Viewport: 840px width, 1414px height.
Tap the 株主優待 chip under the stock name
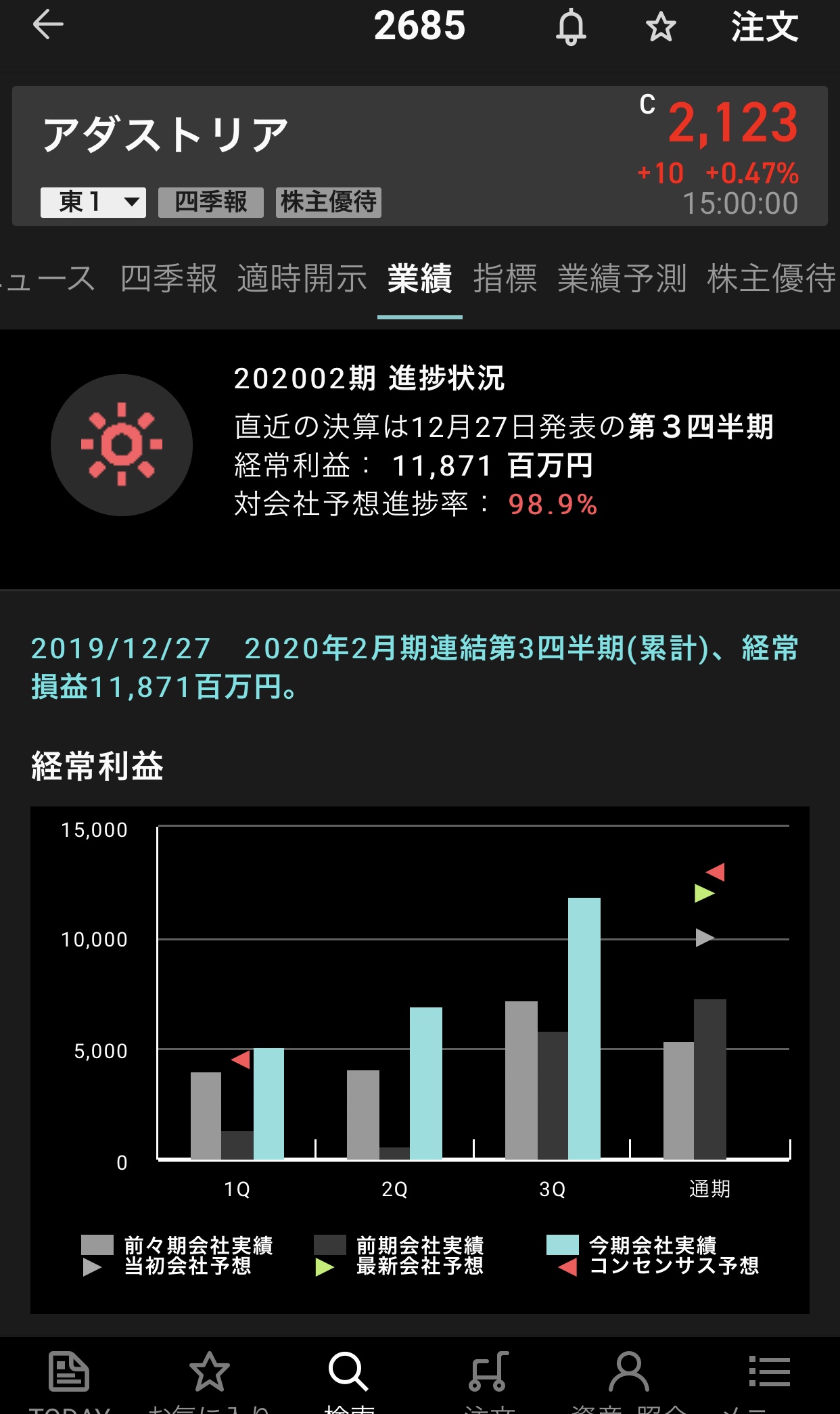point(329,202)
